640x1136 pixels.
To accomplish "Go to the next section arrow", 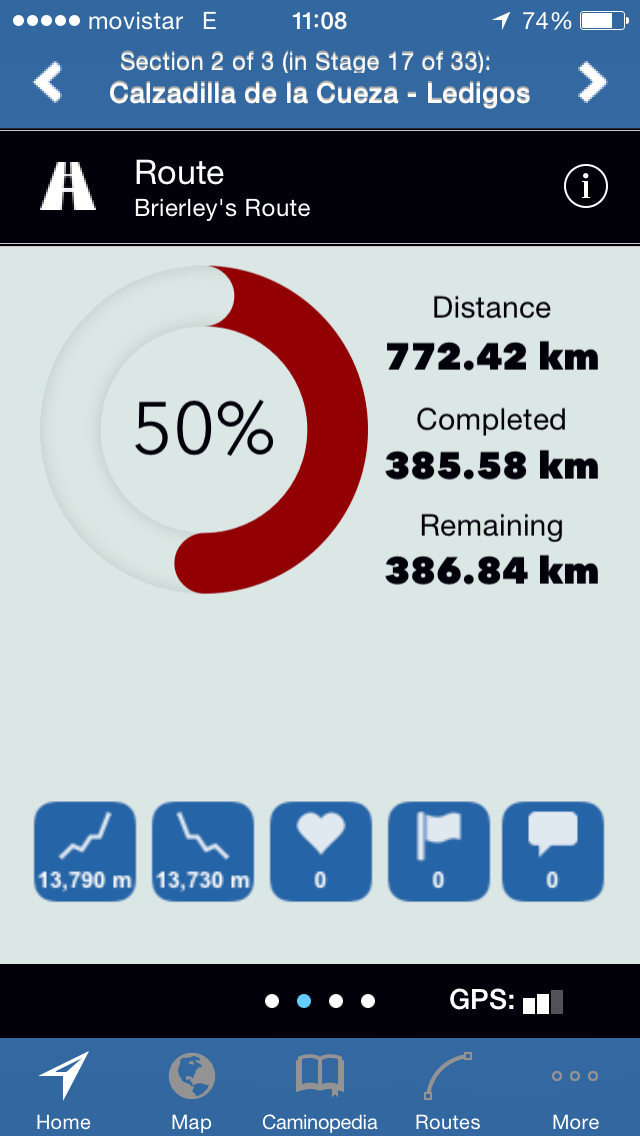I will click(592, 82).
